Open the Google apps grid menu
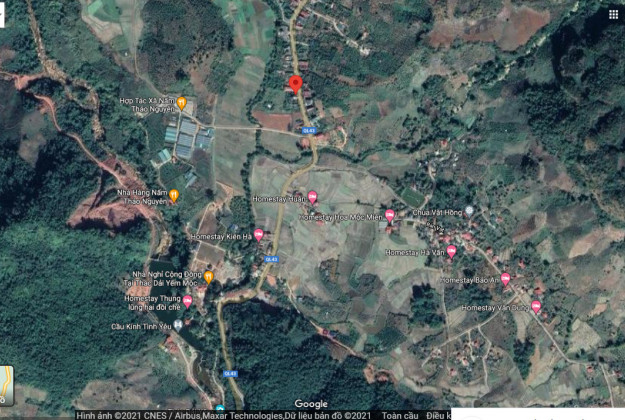 (613, 13)
